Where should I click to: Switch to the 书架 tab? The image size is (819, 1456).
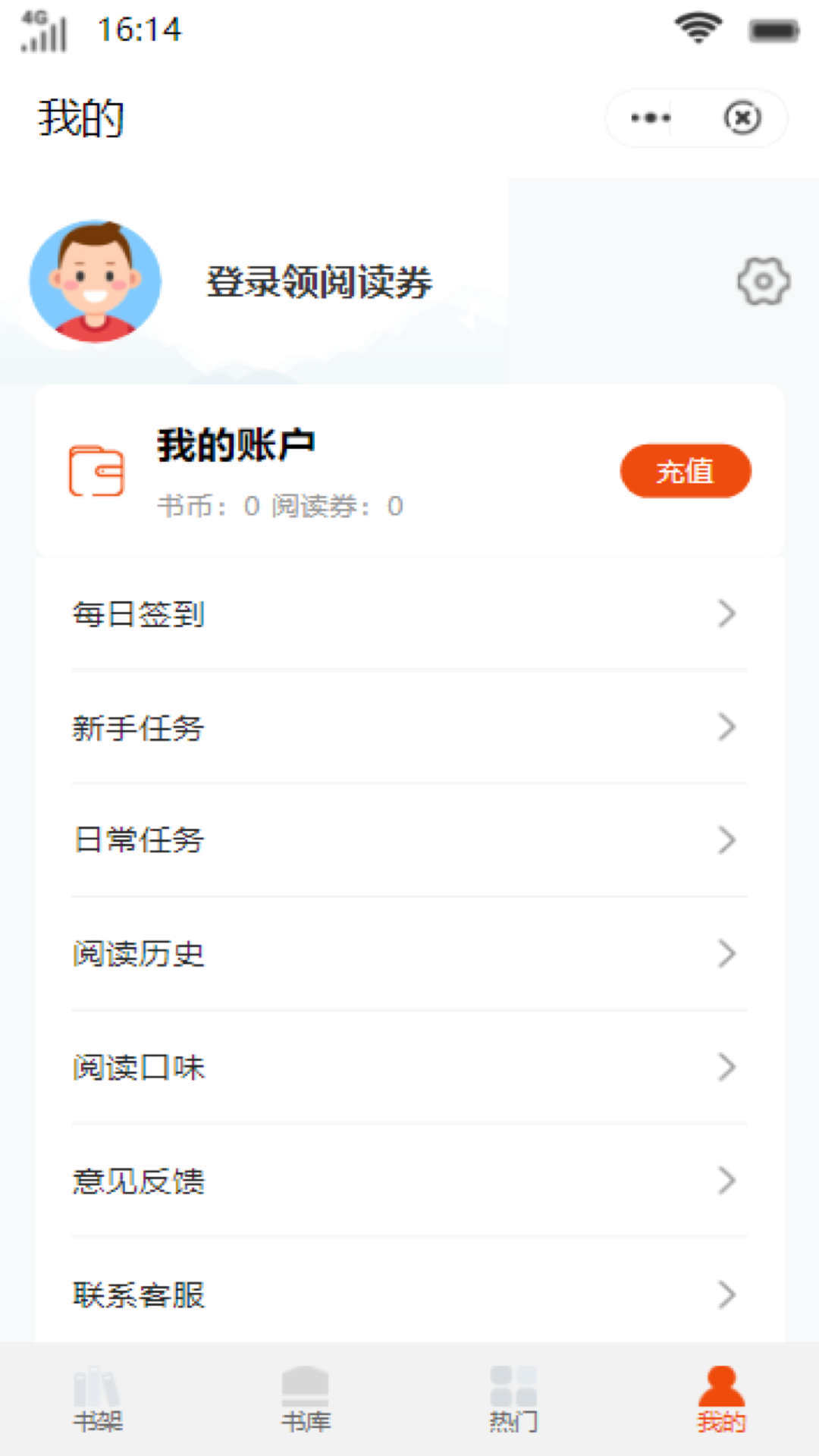pos(98,1399)
